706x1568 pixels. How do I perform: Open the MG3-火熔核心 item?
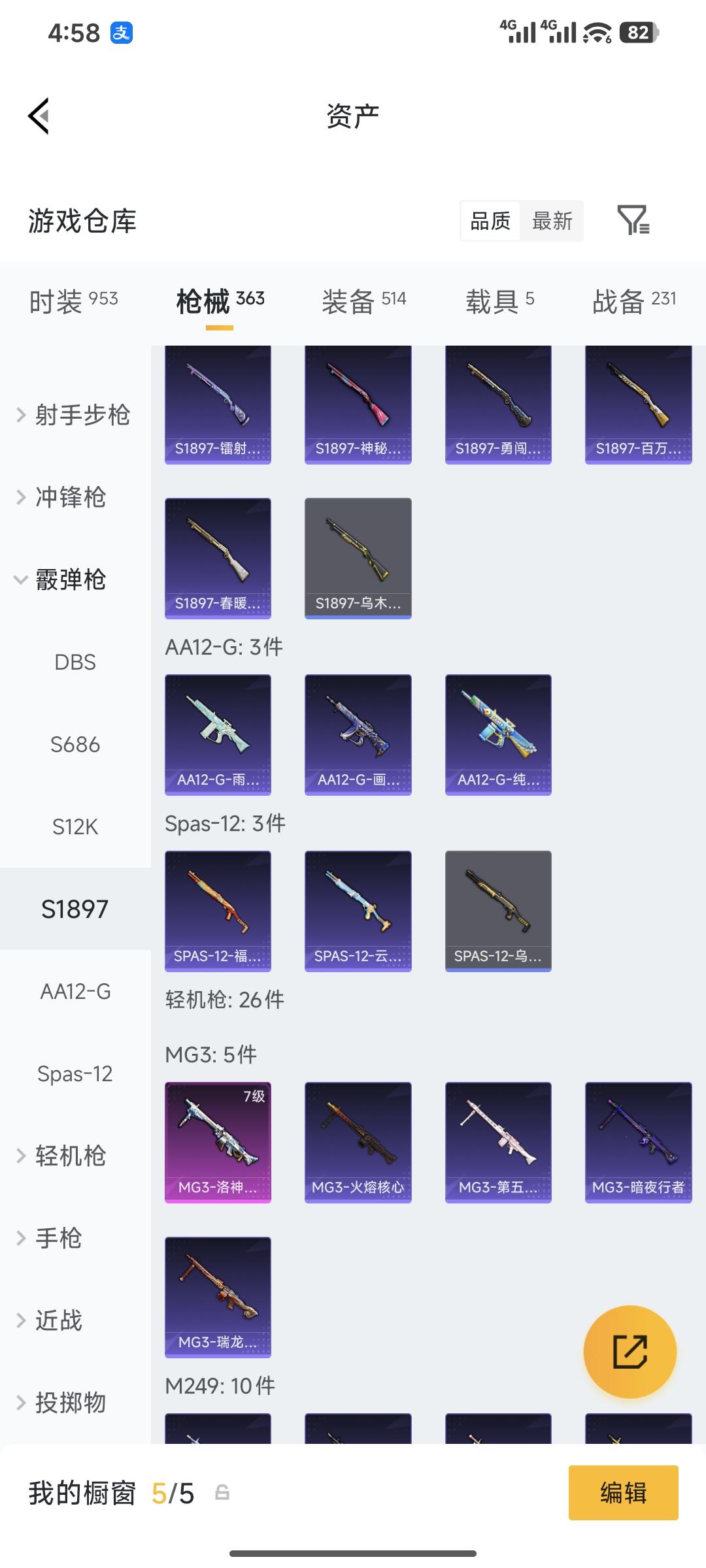pos(358,1141)
